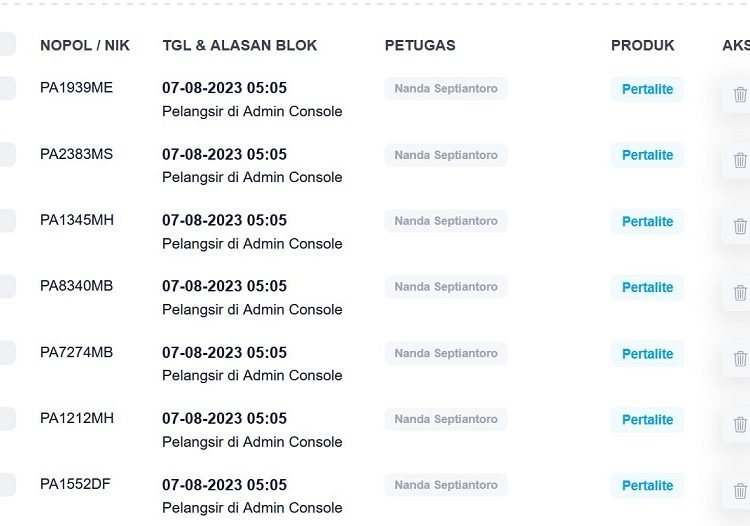Delete the blocked entry PA1939ME
The width and height of the screenshot is (750, 526).
click(x=740, y=95)
